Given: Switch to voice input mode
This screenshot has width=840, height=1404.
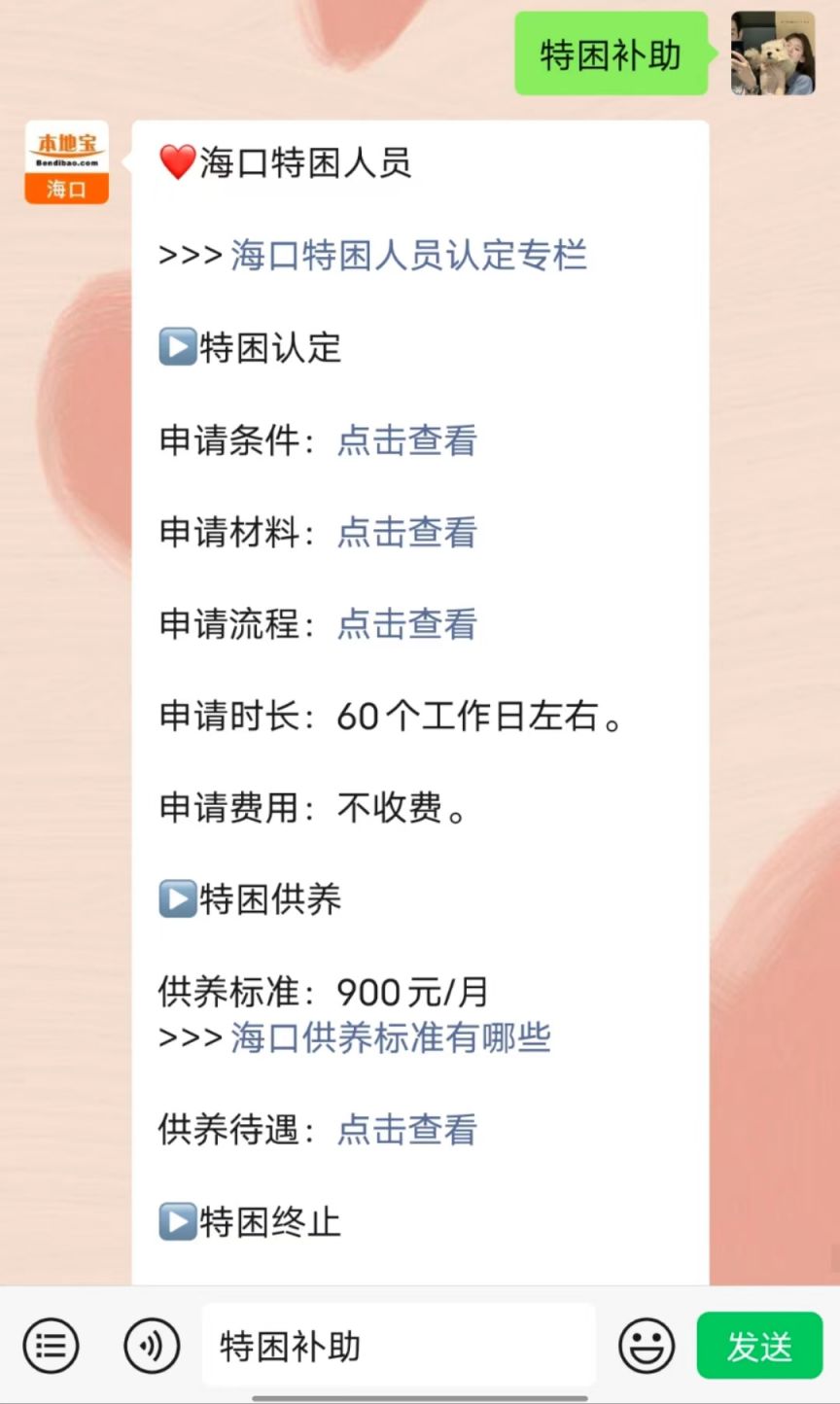Looking at the screenshot, I should coord(153,1347).
